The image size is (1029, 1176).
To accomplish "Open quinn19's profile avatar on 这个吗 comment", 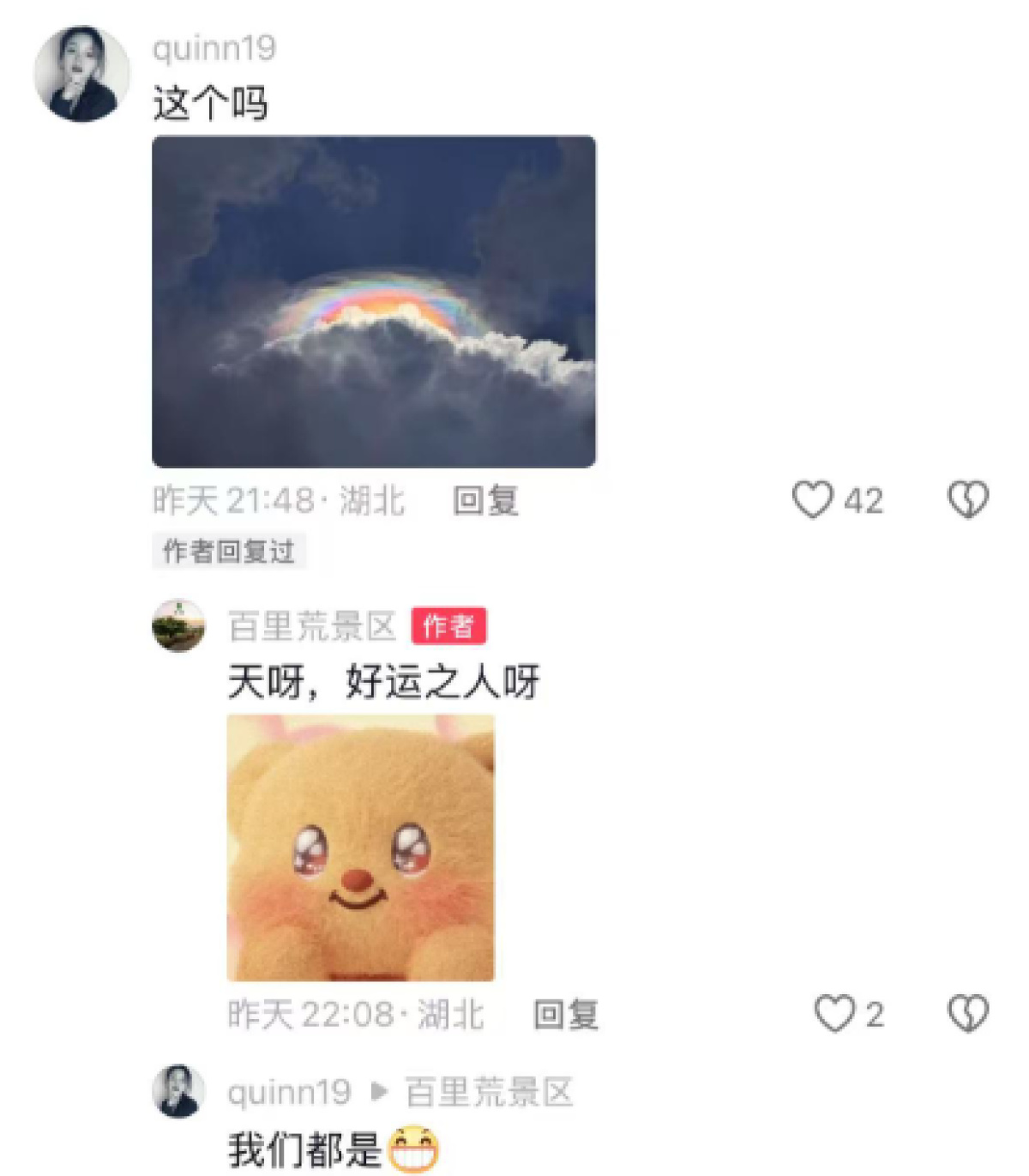I will pos(81,74).
